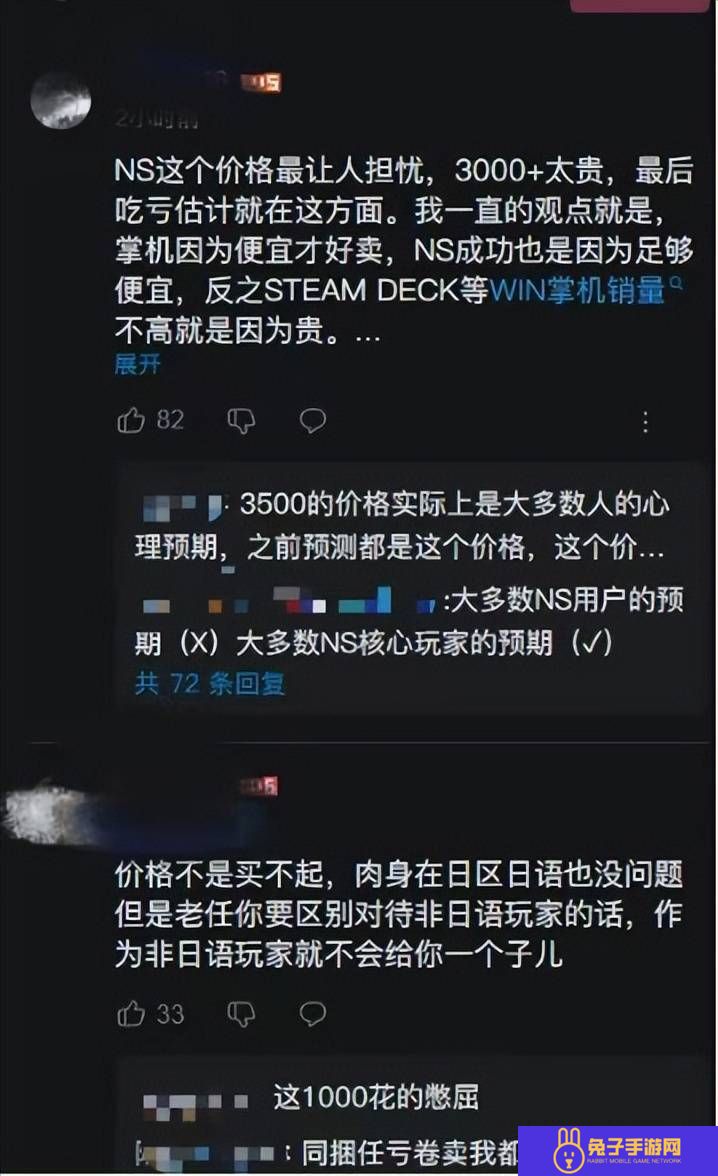Open the first commenter's avatar profile
Image resolution: width=718 pixels, height=1176 pixels.
[61, 100]
